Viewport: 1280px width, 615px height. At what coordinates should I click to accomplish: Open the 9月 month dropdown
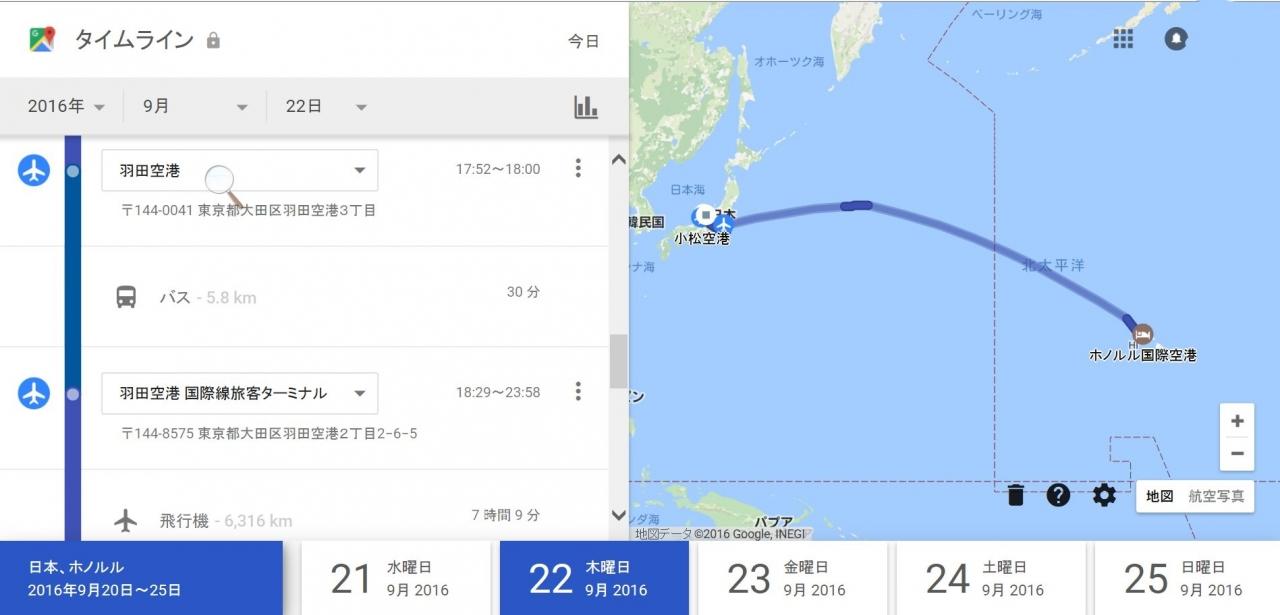click(x=195, y=106)
